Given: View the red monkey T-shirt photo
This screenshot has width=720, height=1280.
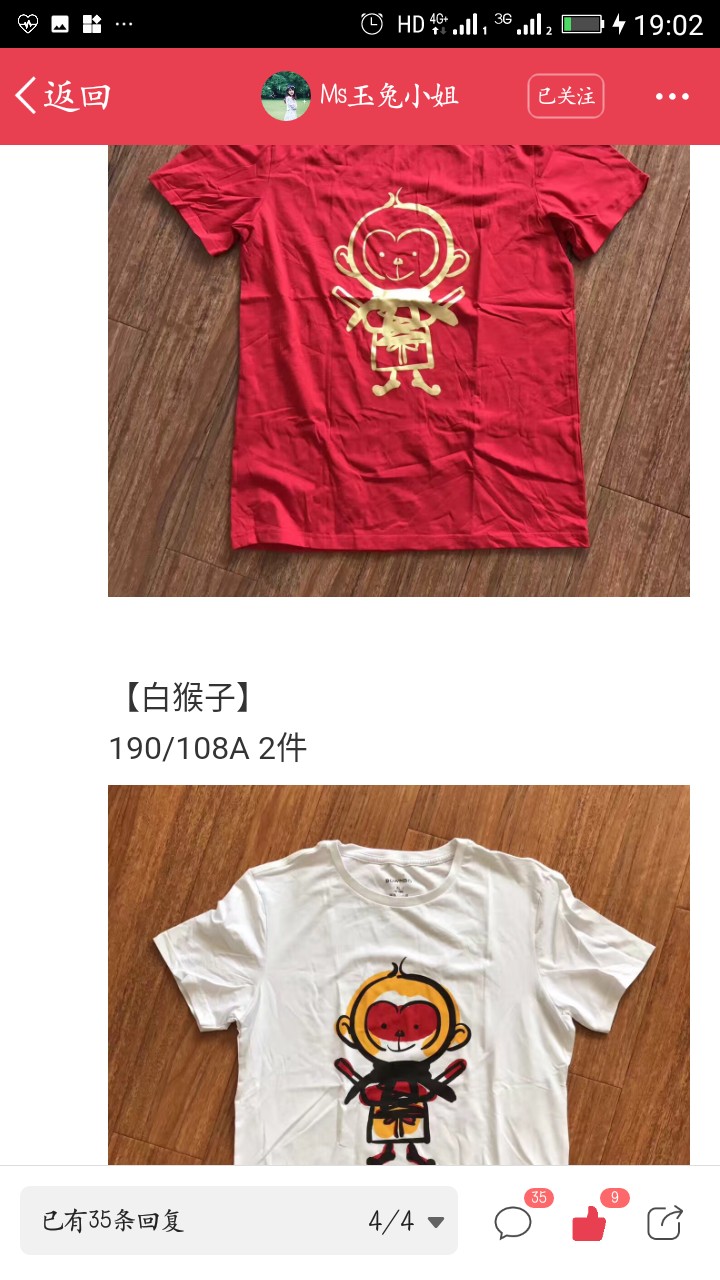Looking at the screenshot, I should 399,371.
